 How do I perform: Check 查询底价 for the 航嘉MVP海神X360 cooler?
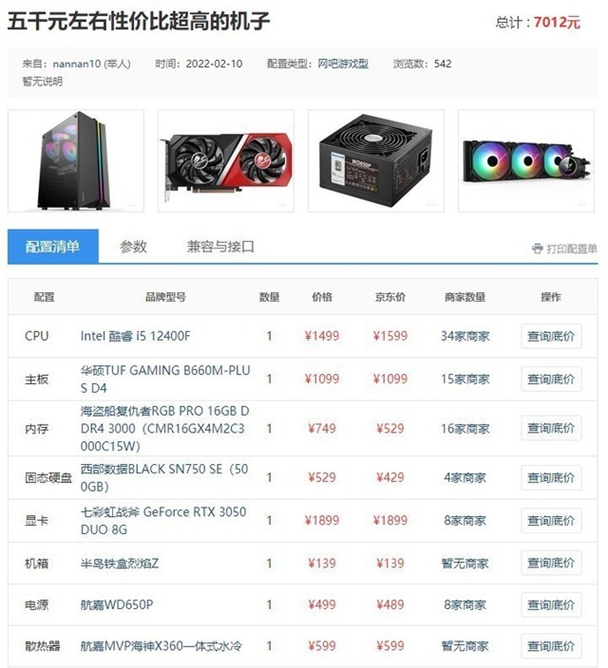tap(551, 646)
